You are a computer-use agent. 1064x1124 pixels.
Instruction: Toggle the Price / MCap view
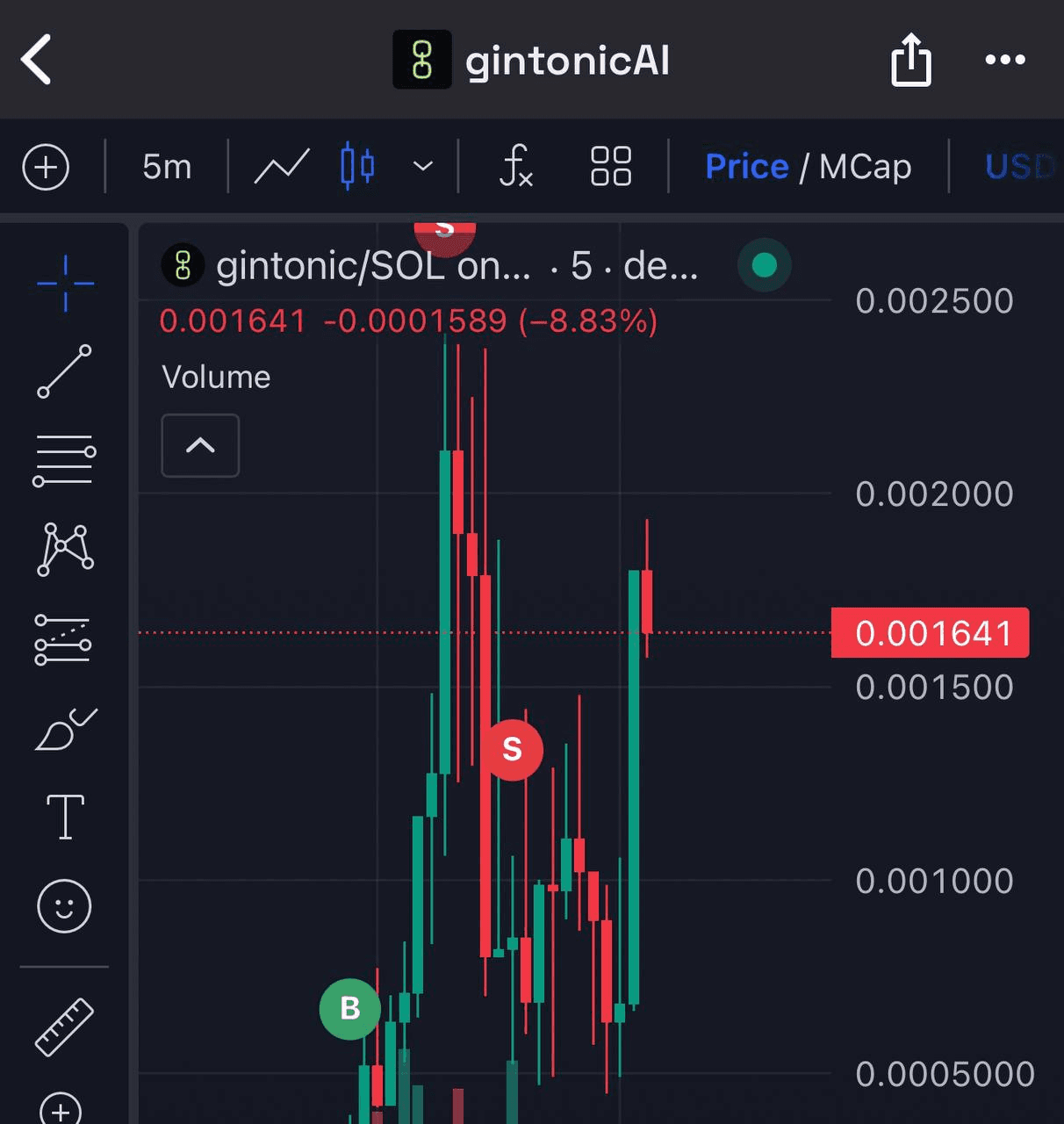coord(808,167)
